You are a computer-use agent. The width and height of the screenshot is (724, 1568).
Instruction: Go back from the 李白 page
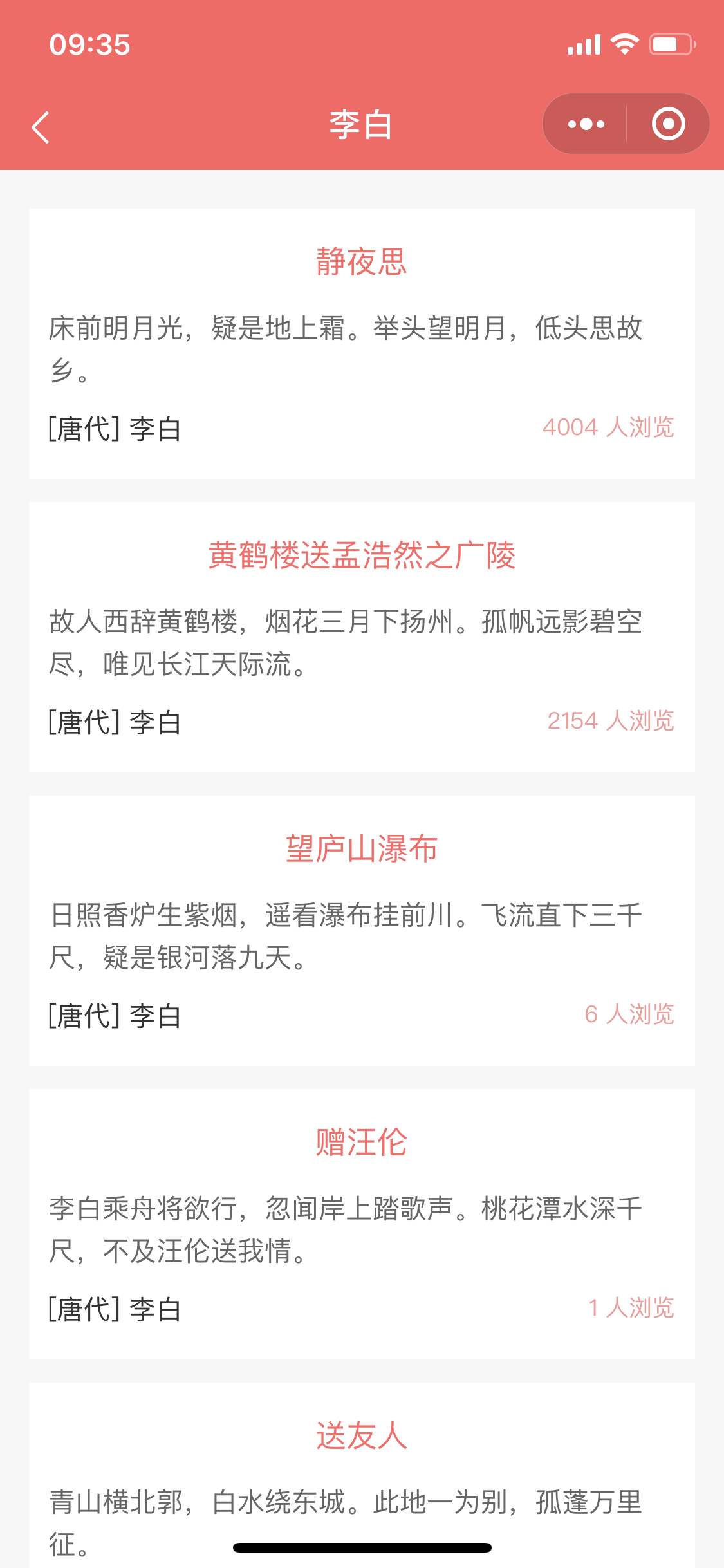click(x=41, y=126)
